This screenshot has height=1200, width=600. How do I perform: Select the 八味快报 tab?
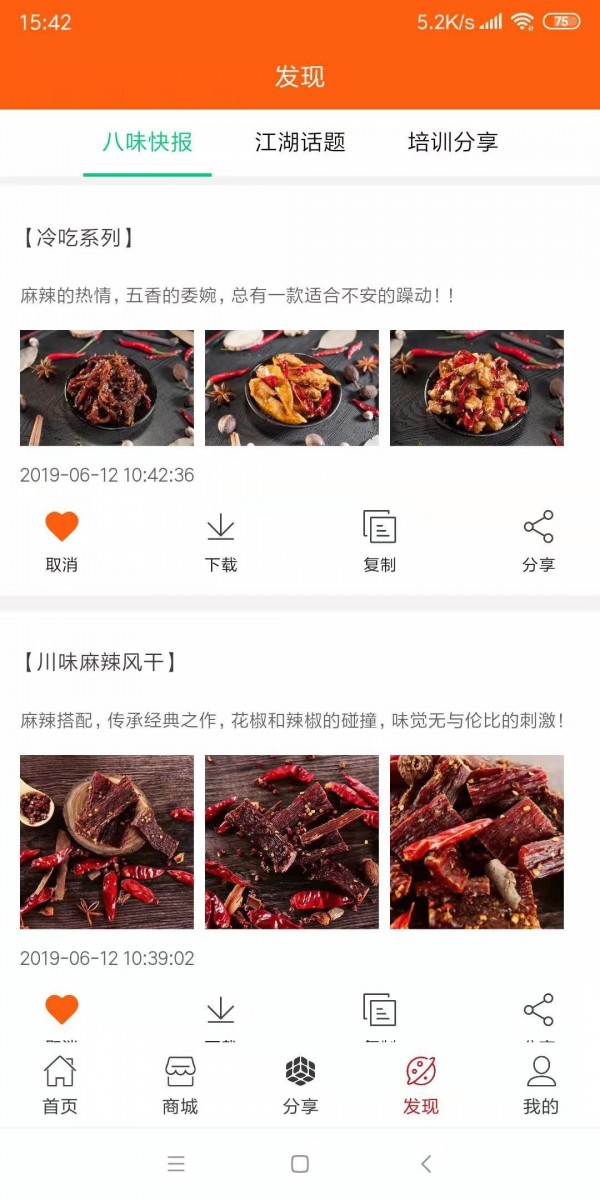(147, 142)
